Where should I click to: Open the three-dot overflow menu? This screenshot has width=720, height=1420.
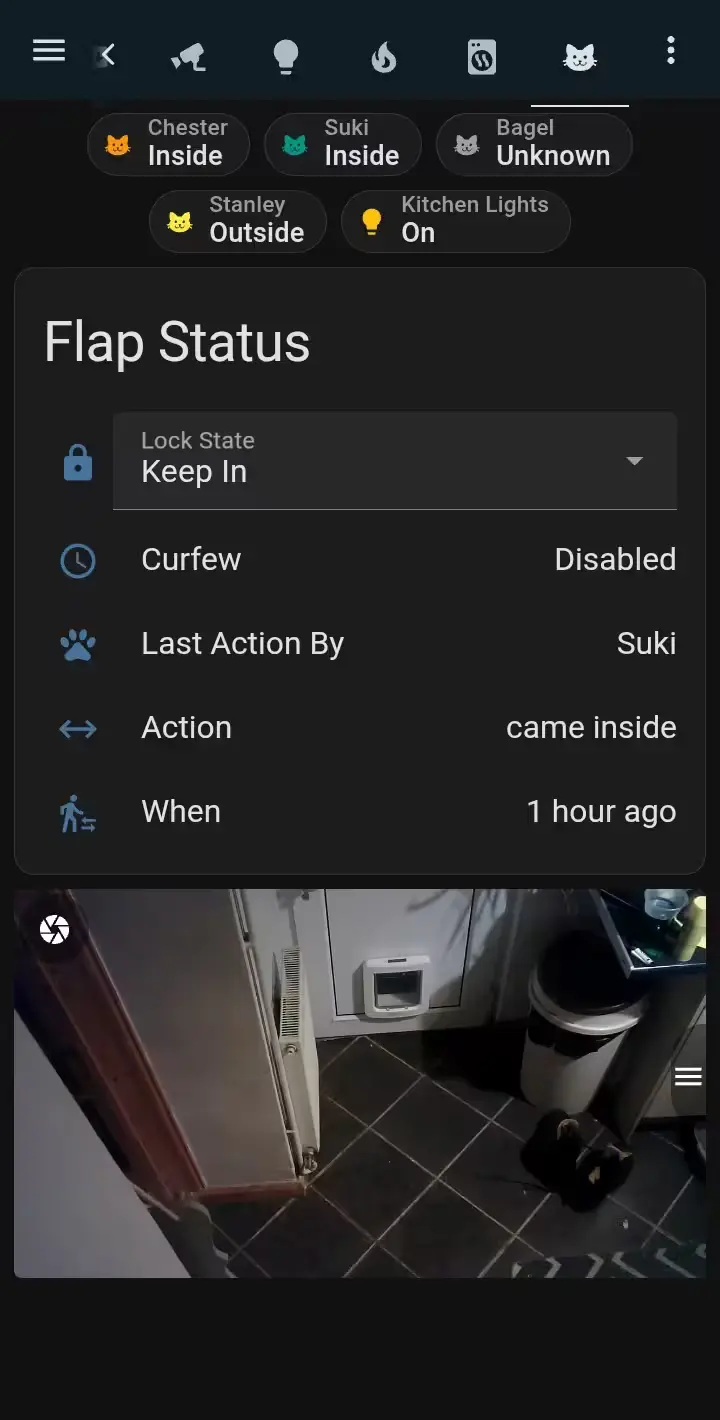(x=670, y=51)
